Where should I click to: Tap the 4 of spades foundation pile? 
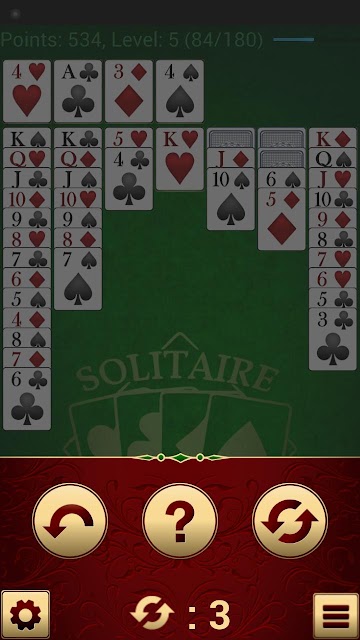coord(180,91)
